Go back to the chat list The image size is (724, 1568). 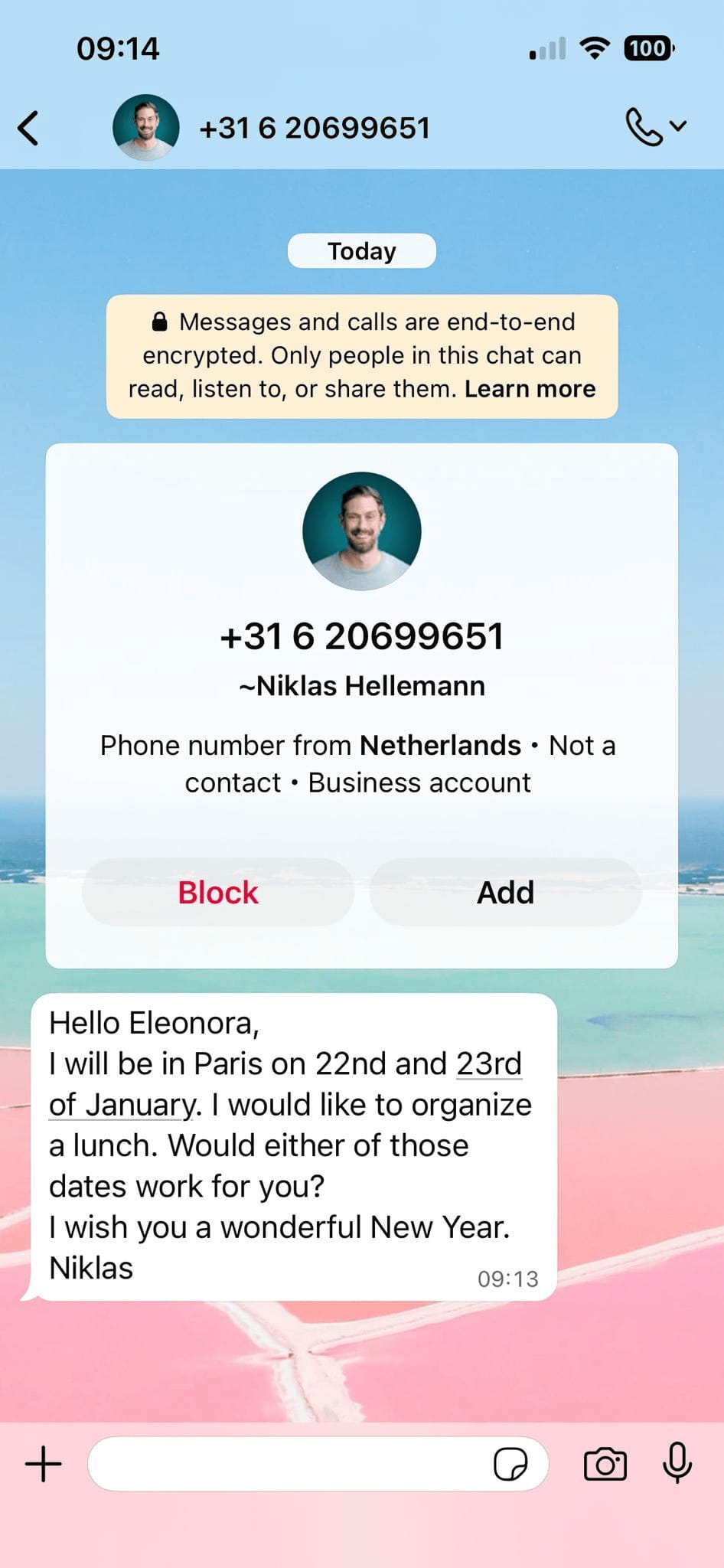[x=28, y=128]
